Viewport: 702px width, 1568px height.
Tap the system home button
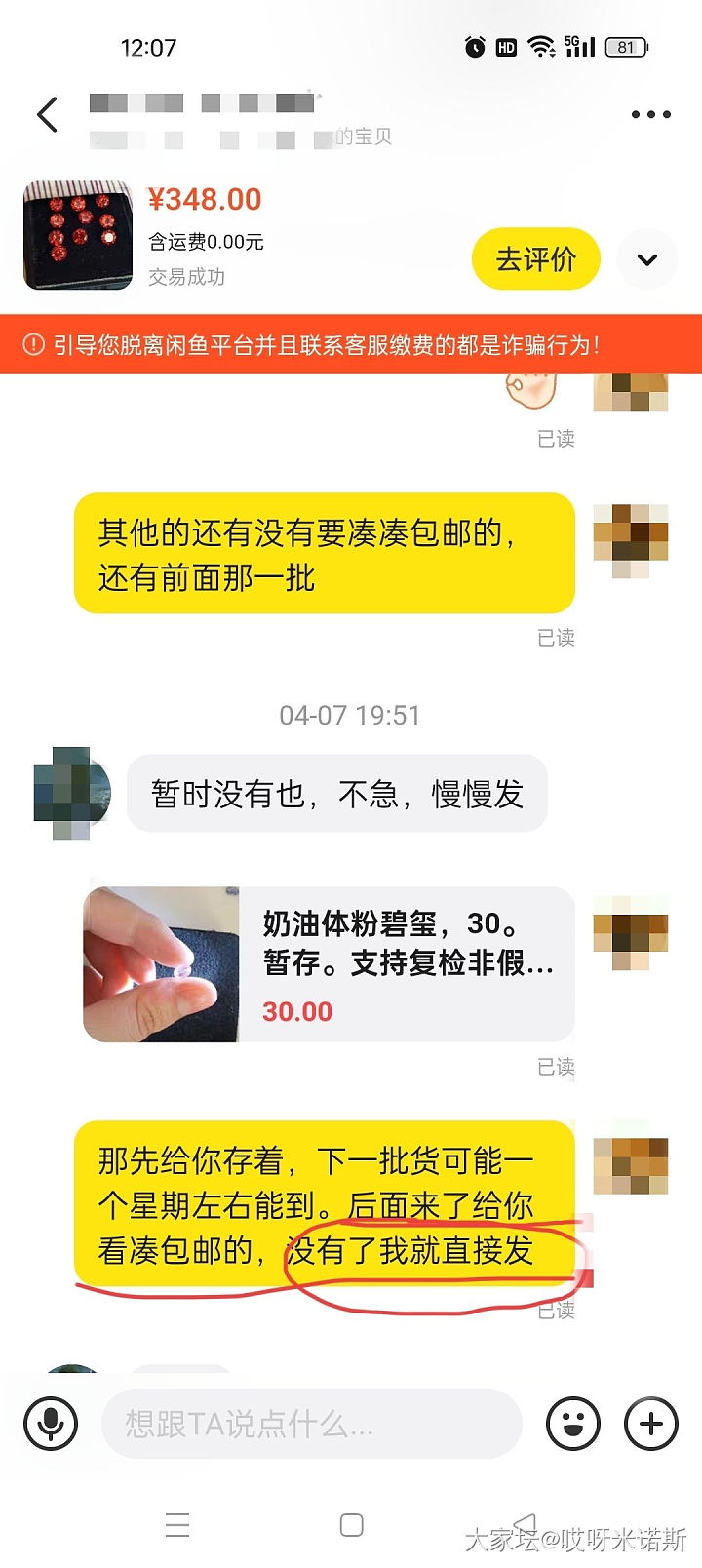pyautogui.click(x=351, y=1525)
